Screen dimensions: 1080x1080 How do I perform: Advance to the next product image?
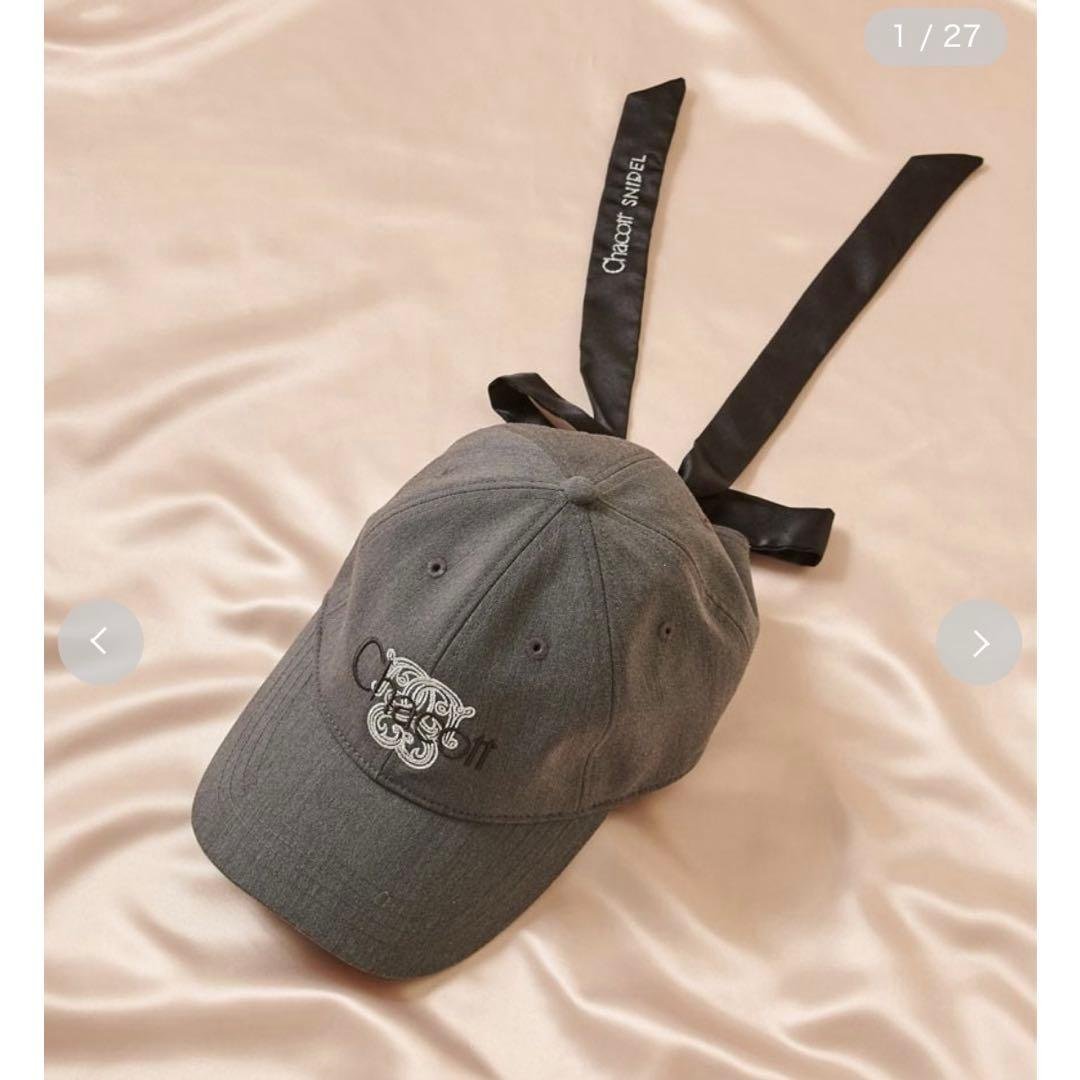point(978,642)
